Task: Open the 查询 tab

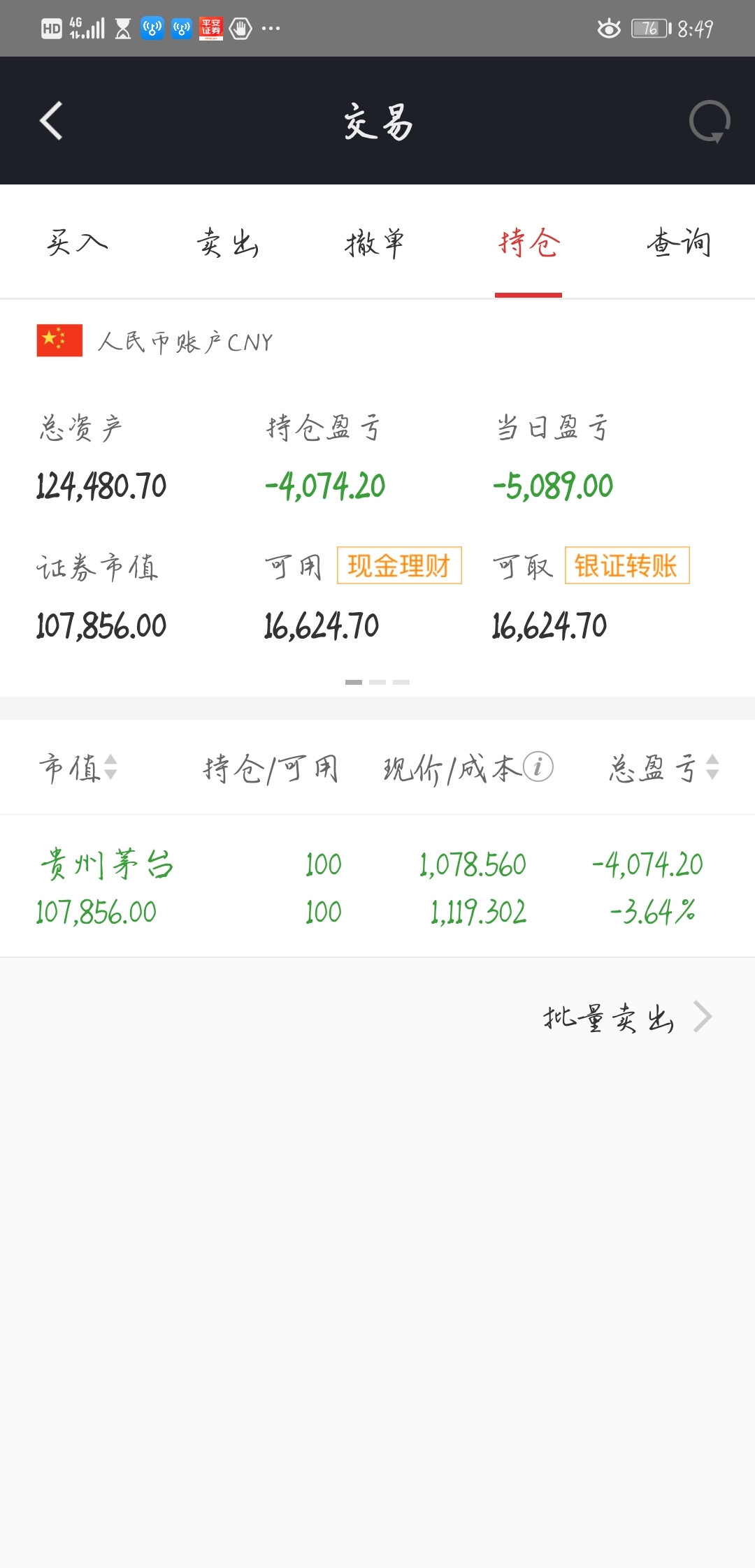Action: [x=679, y=243]
